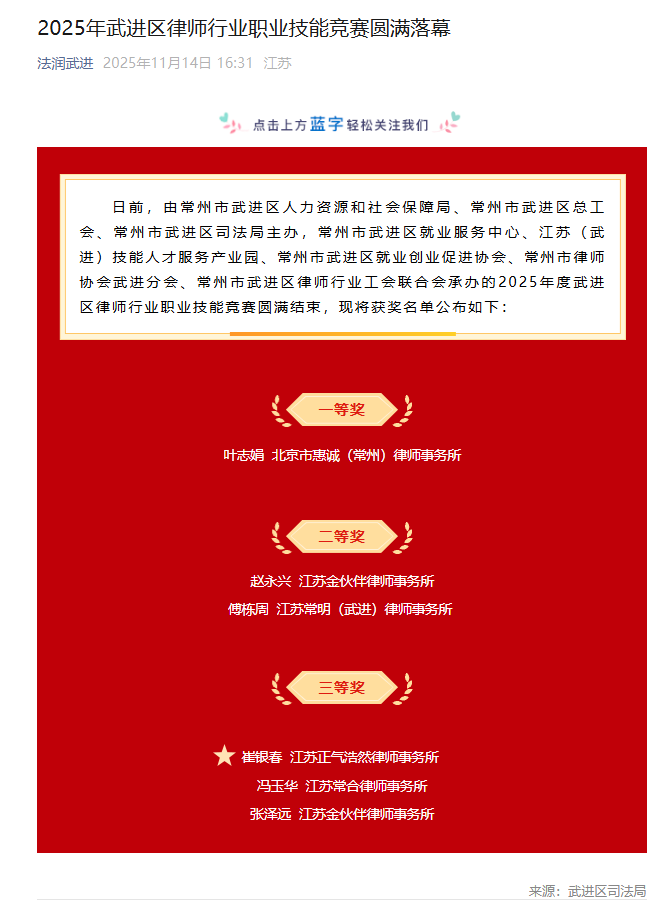Open the 法润武进 account profile link
This screenshot has width=671, height=902.
pyautogui.click(x=65, y=63)
